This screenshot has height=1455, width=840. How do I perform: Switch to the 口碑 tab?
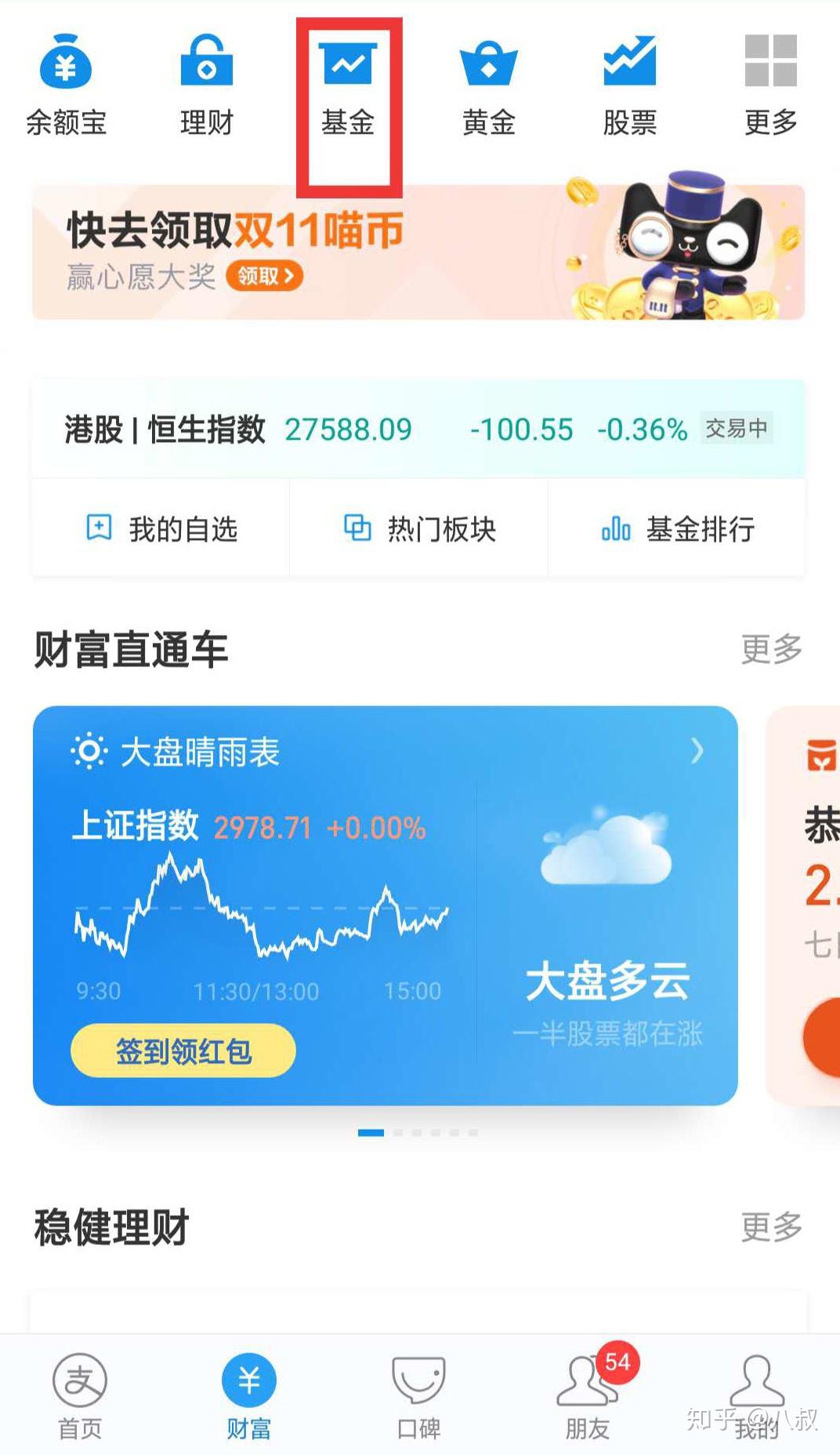(418, 1395)
